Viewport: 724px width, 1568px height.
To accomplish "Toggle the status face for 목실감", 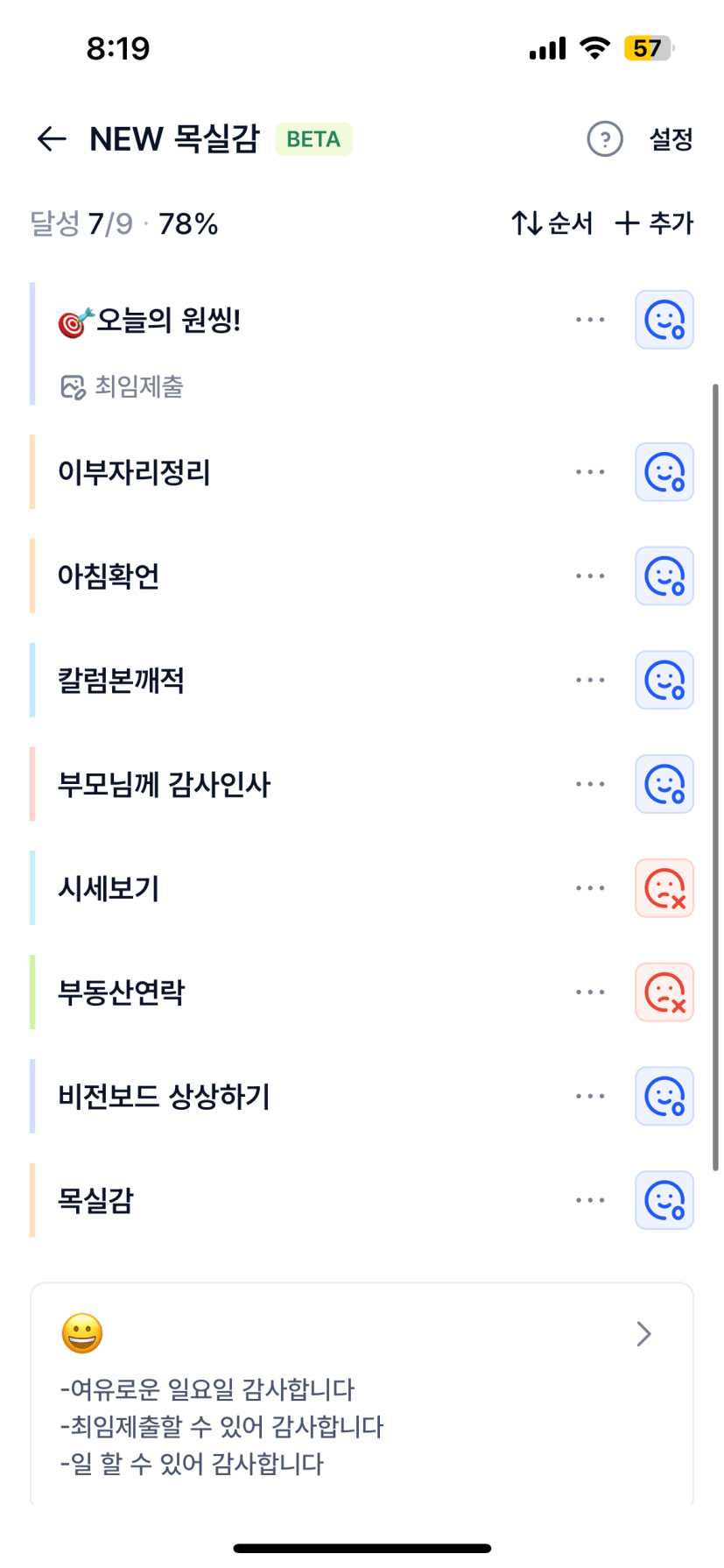I will click(x=664, y=1201).
